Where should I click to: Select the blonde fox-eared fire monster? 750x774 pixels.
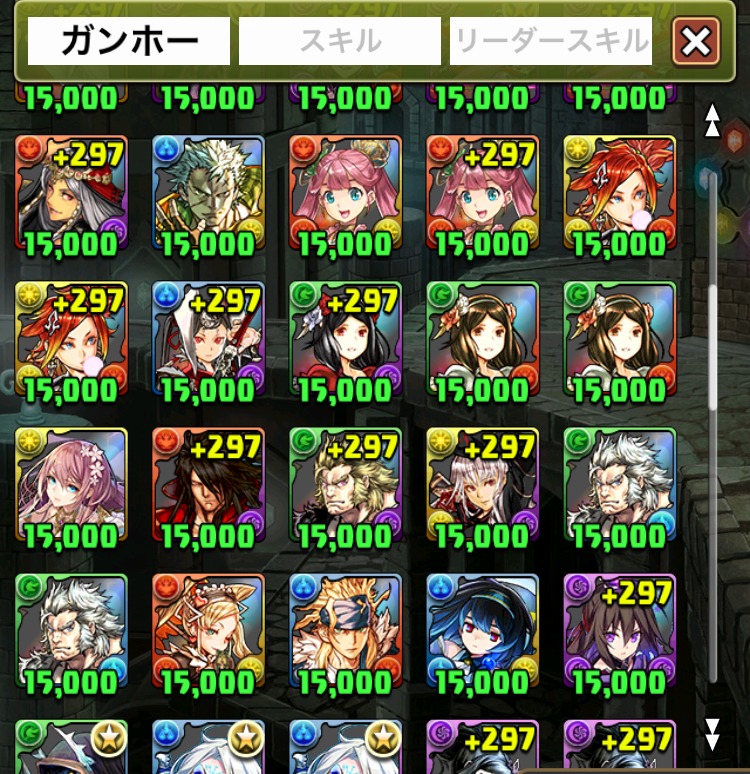pyautogui.click(x=208, y=628)
